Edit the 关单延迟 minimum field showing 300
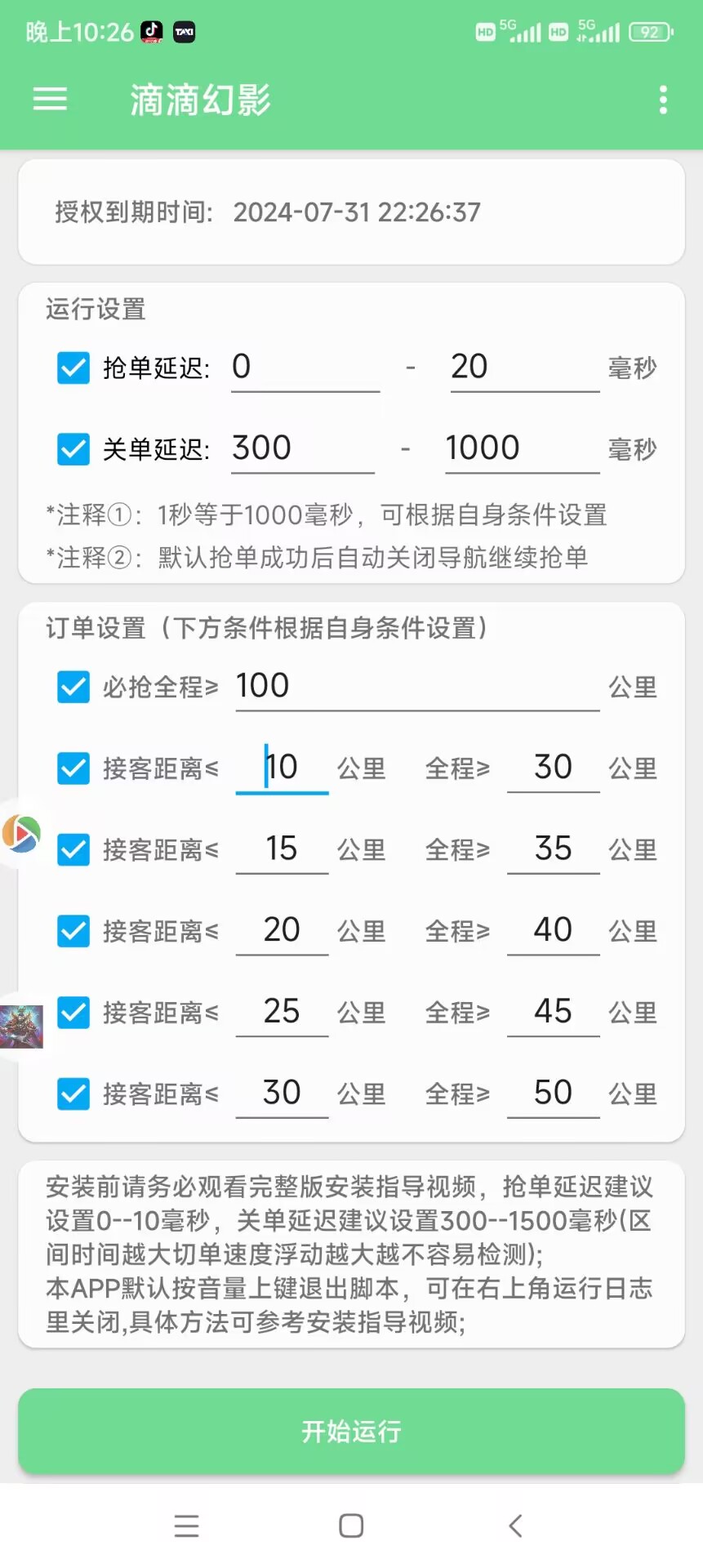703x1568 pixels. (303, 449)
